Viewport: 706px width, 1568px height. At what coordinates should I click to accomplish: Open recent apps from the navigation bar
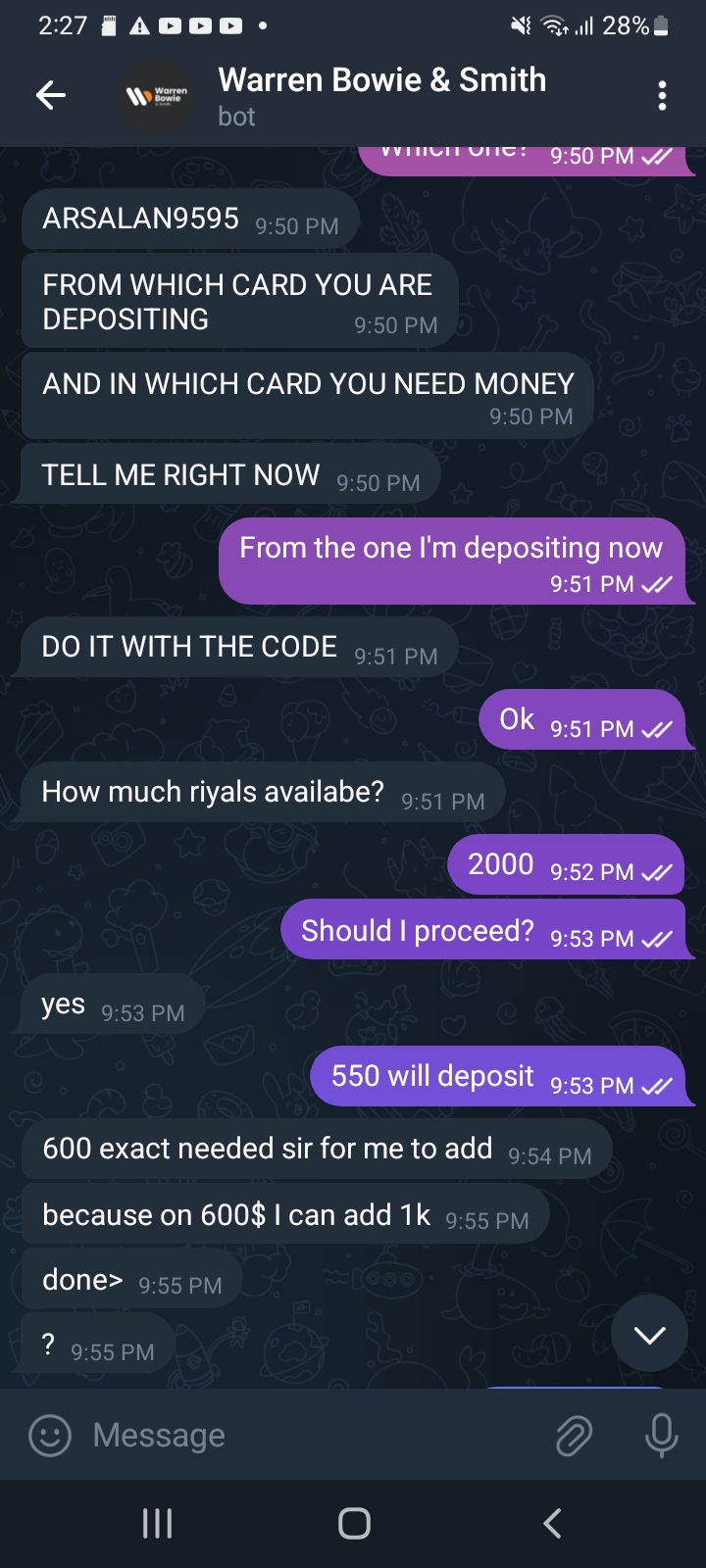(157, 1523)
